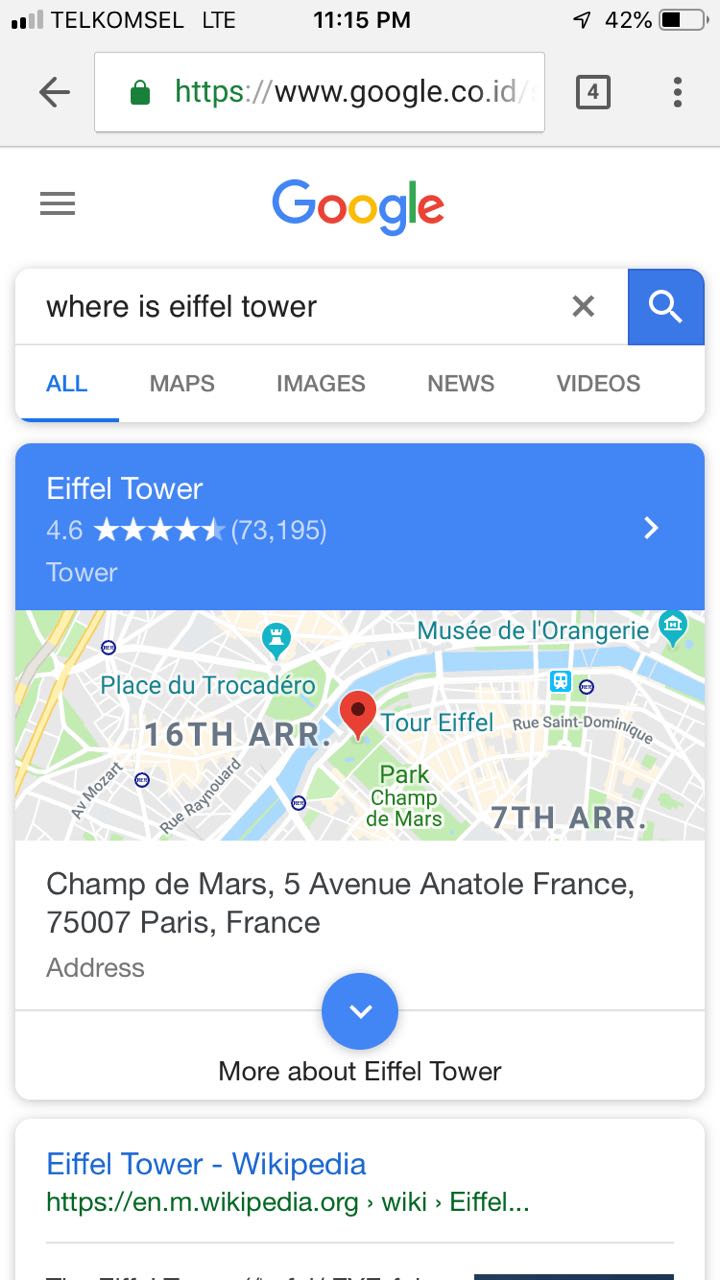This screenshot has width=720, height=1280.
Task: Open the Google hamburger menu
Action: (x=58, y=204)
